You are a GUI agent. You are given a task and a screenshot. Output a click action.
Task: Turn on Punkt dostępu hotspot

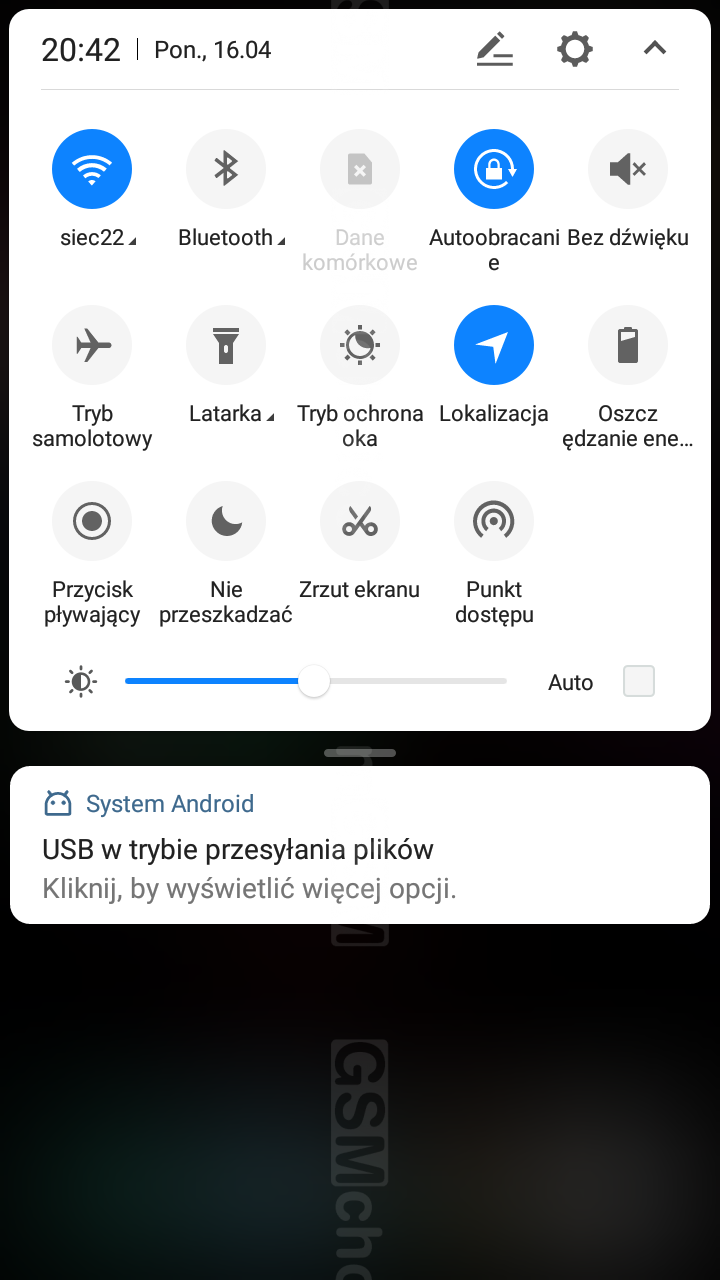(x=494, y=522)
